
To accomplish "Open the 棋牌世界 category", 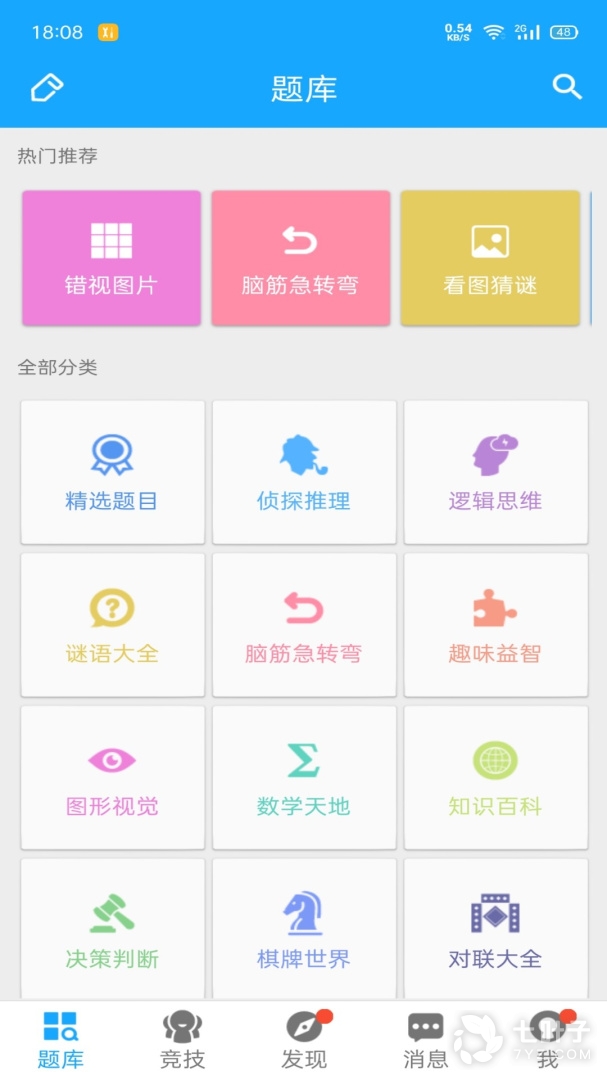I will point(304,930).
